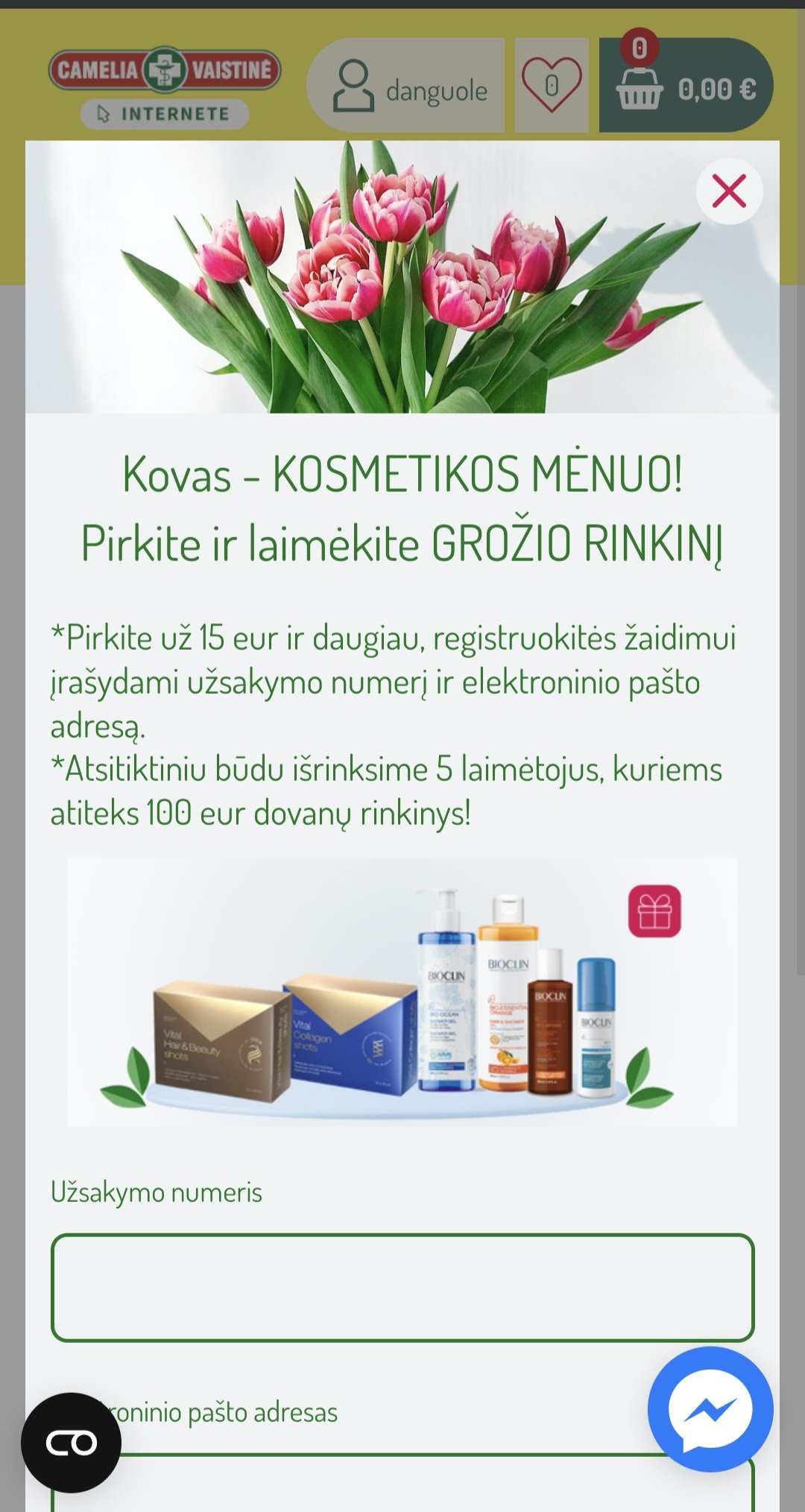Viewport: 805px width, 1512px height.
Task: Tap the Užsakymo numeris input field
Action: click(402, 1288)
